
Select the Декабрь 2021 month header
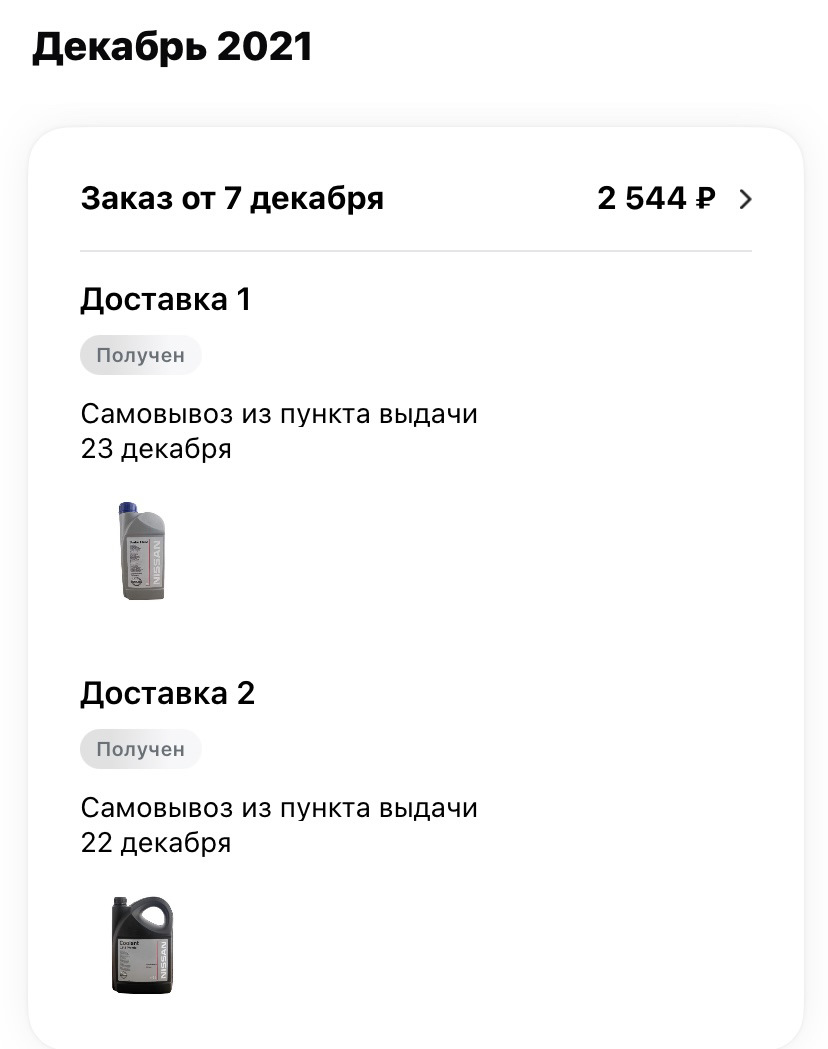point(172,45)
